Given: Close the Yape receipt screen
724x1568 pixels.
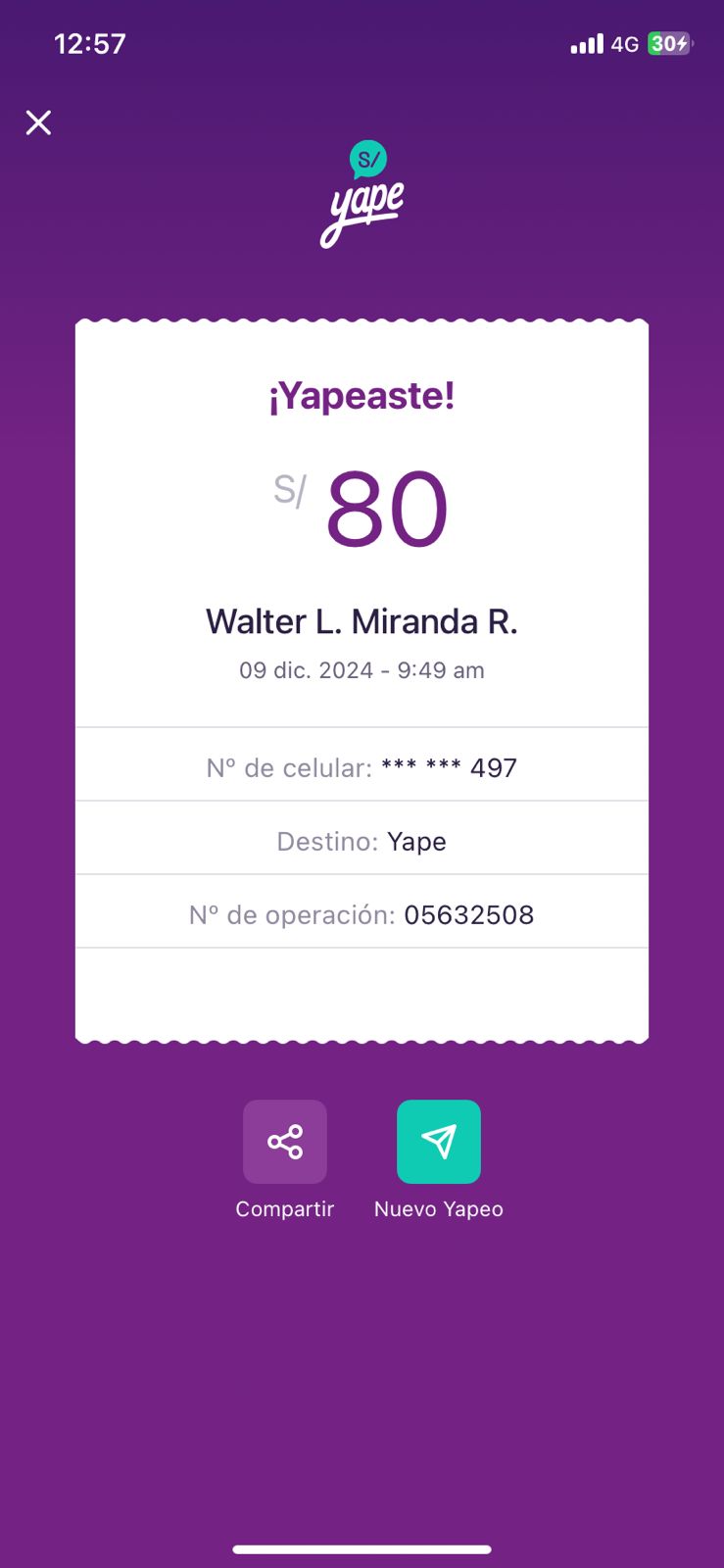Looking at the screenshot, I should (x=38, y=122).
